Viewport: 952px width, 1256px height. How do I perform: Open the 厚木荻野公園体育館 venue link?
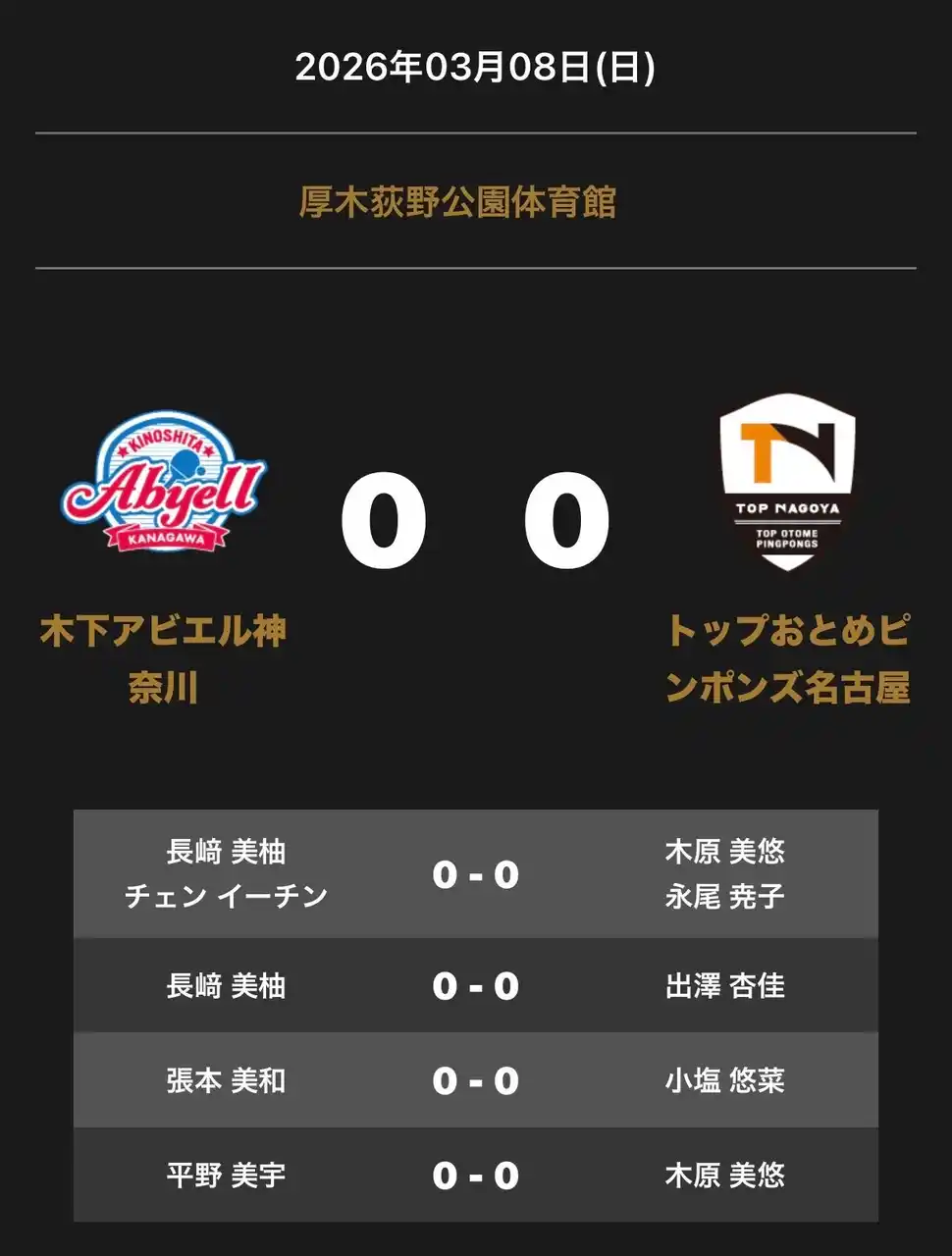457,202
